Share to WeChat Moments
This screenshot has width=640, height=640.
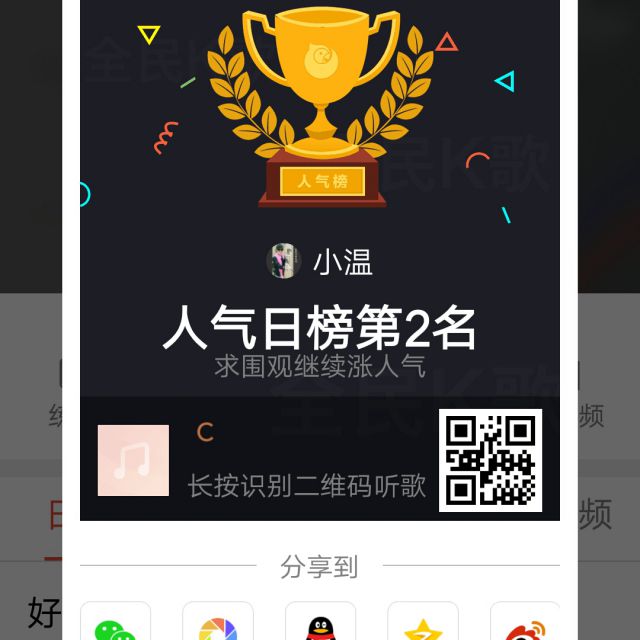218,624
